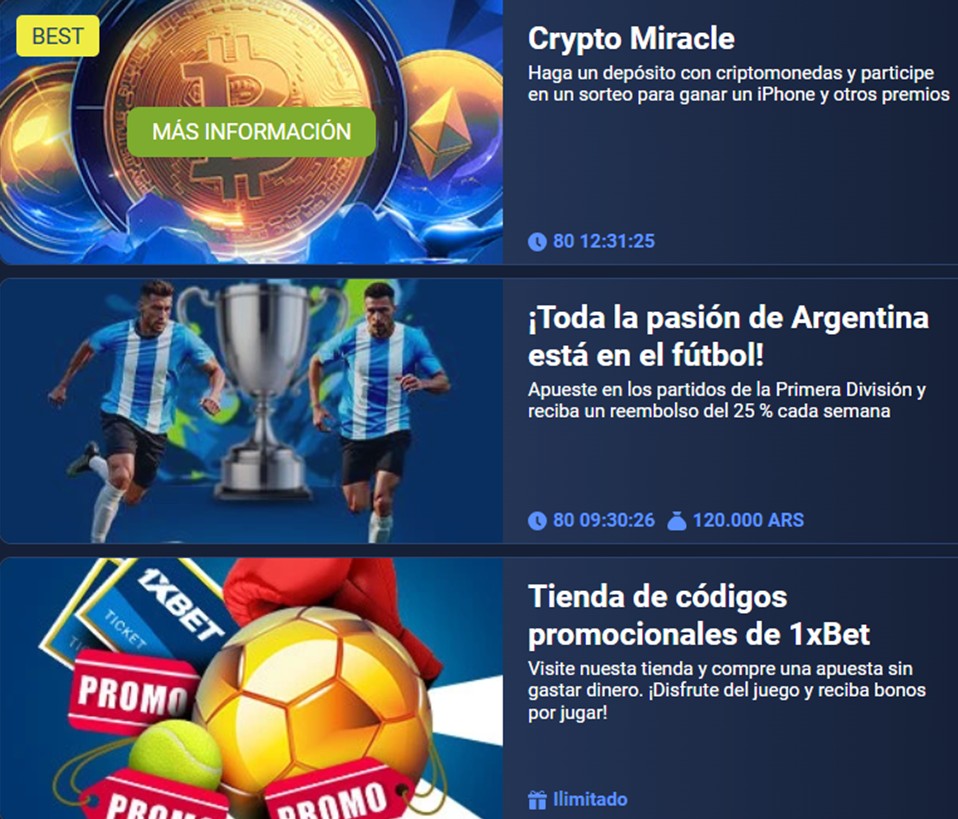The height and width of the screenshot is (819, 958).
Task: Open the 1xBet promo code store card
Action: [x=698, y=615]
